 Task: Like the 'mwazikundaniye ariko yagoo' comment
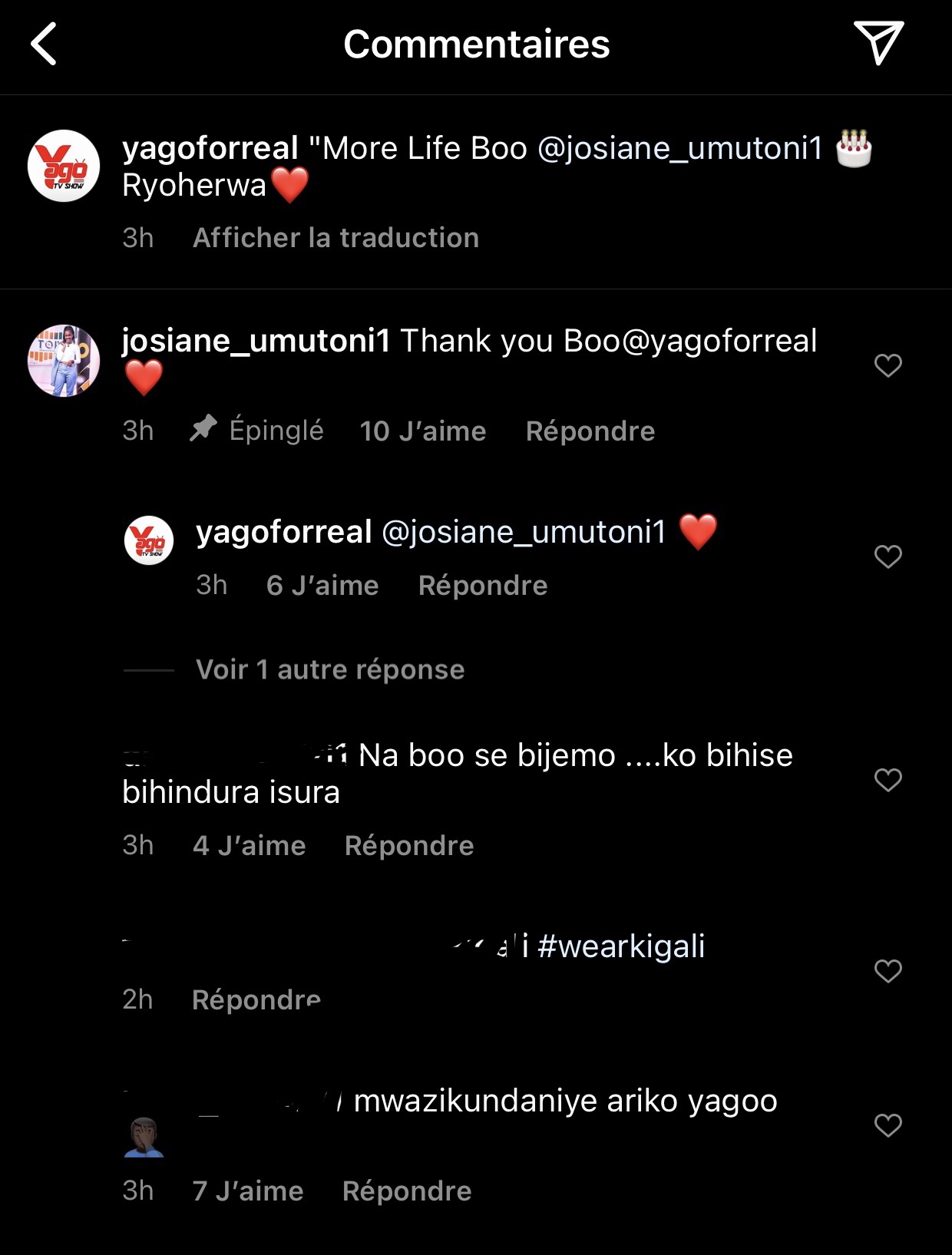coord(888,1125)
